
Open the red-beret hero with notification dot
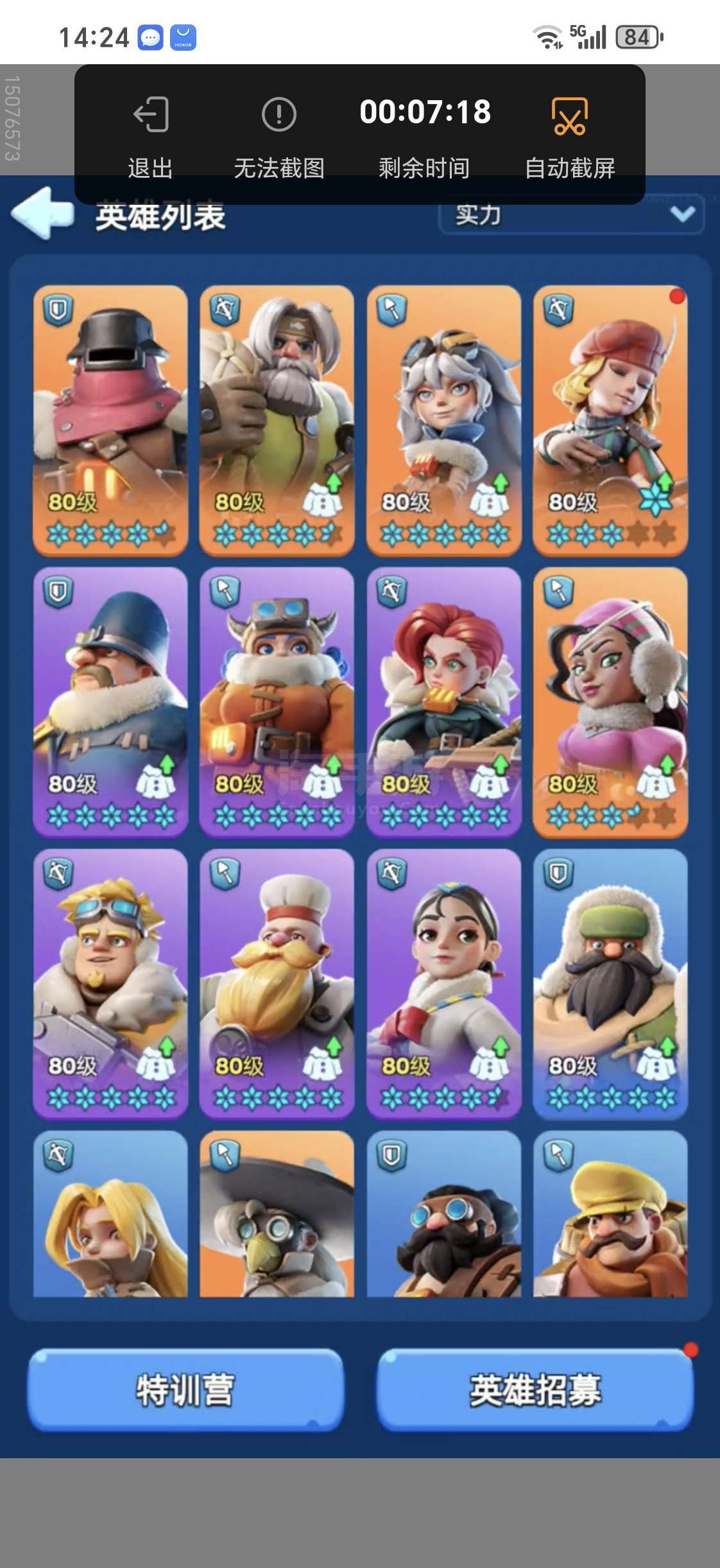(x=610, y=421)
